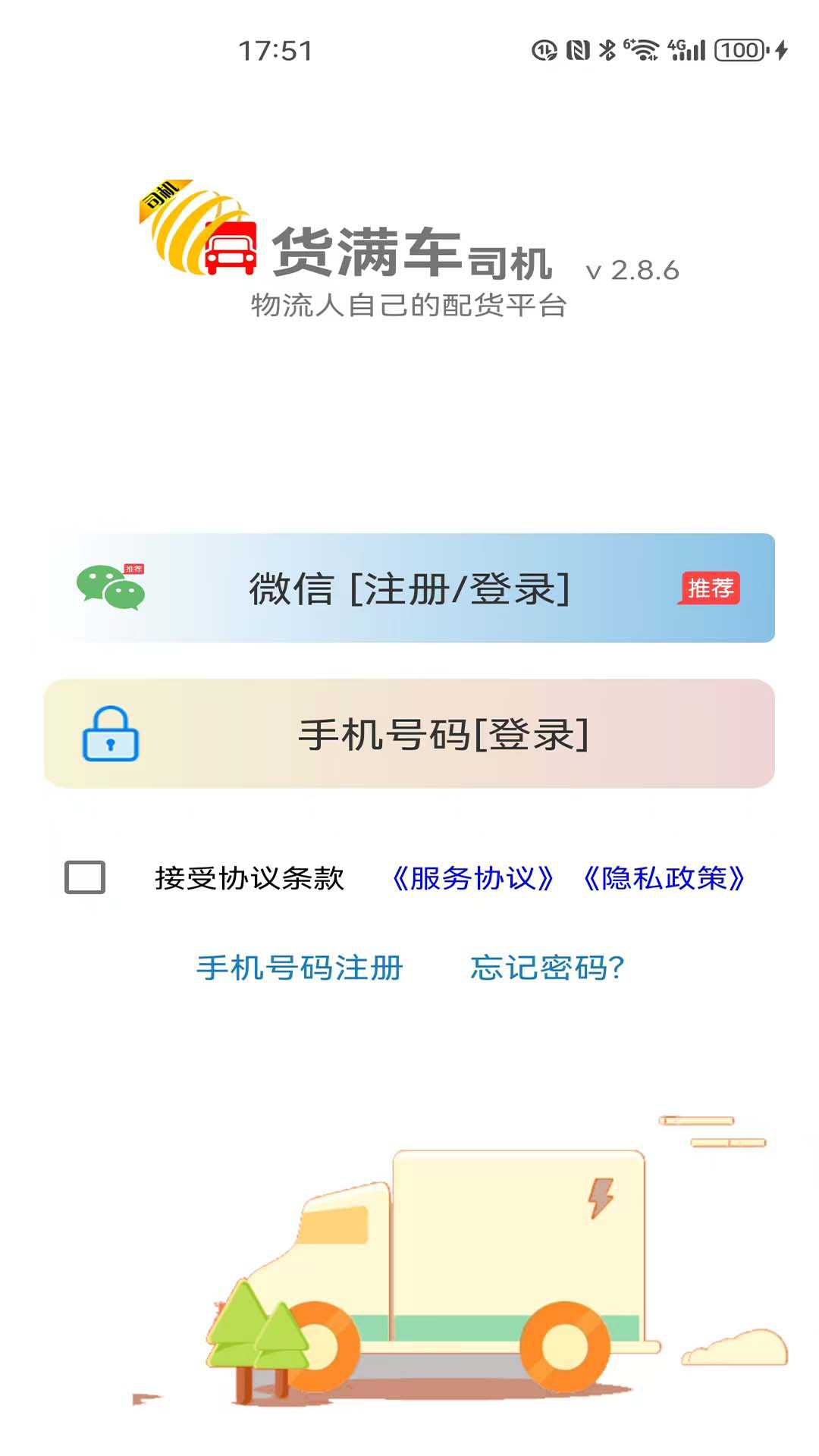This screenshot has height=1456, width=819.
Task: Open 微信 [注册/登录] login option
Action: coord(409,588)
